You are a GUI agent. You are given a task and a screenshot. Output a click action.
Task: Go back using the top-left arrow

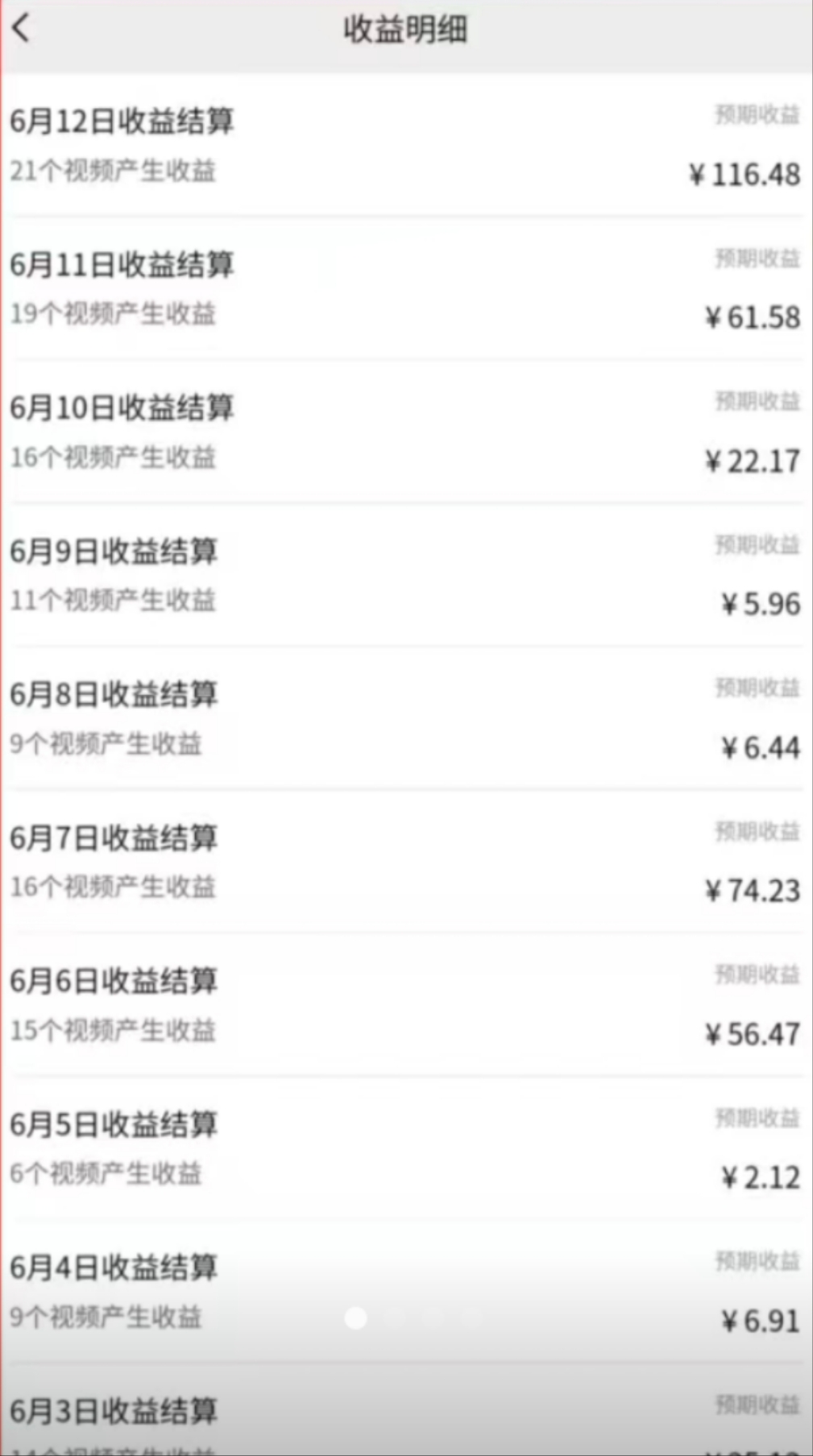coord(22,30)
